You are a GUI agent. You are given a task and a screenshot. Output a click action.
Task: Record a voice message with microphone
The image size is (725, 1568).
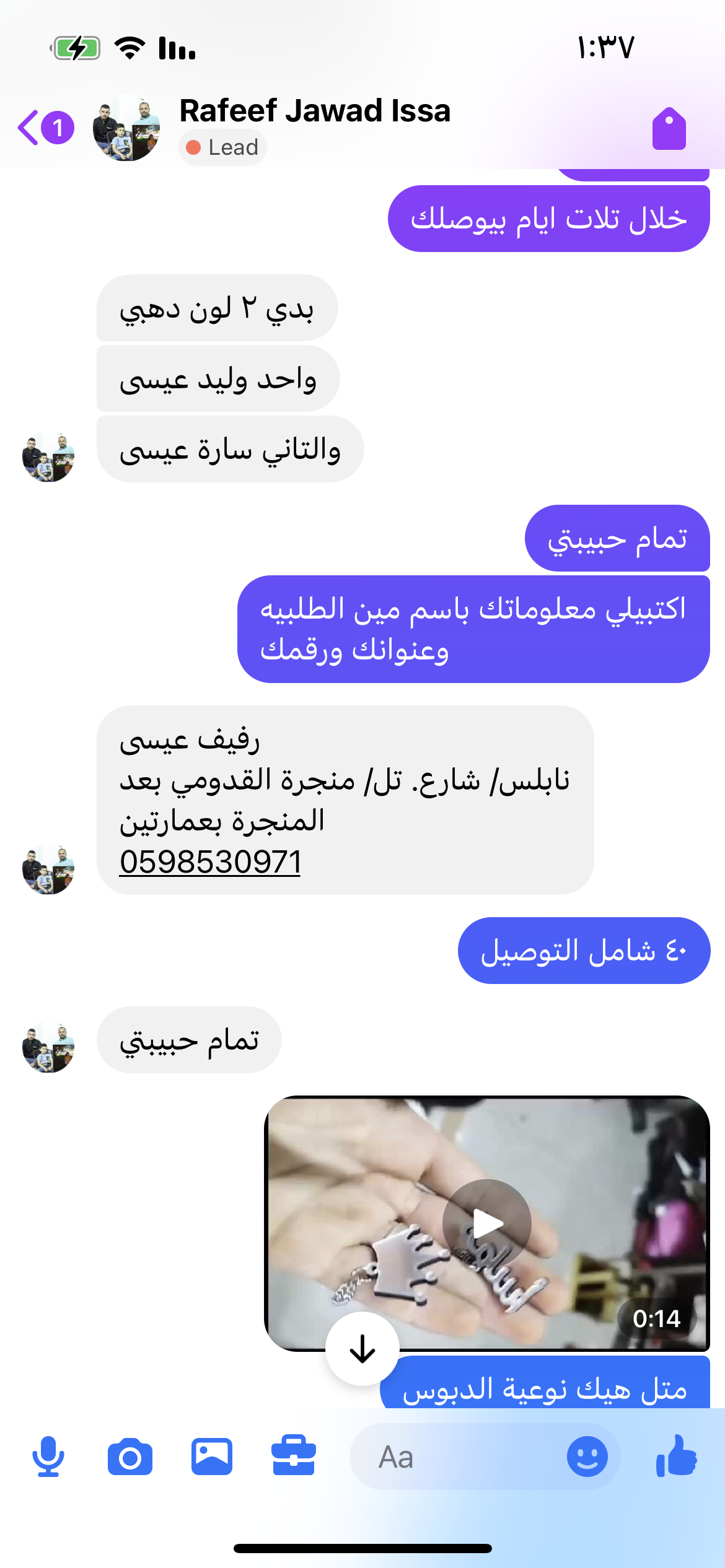coord(48,1457)
